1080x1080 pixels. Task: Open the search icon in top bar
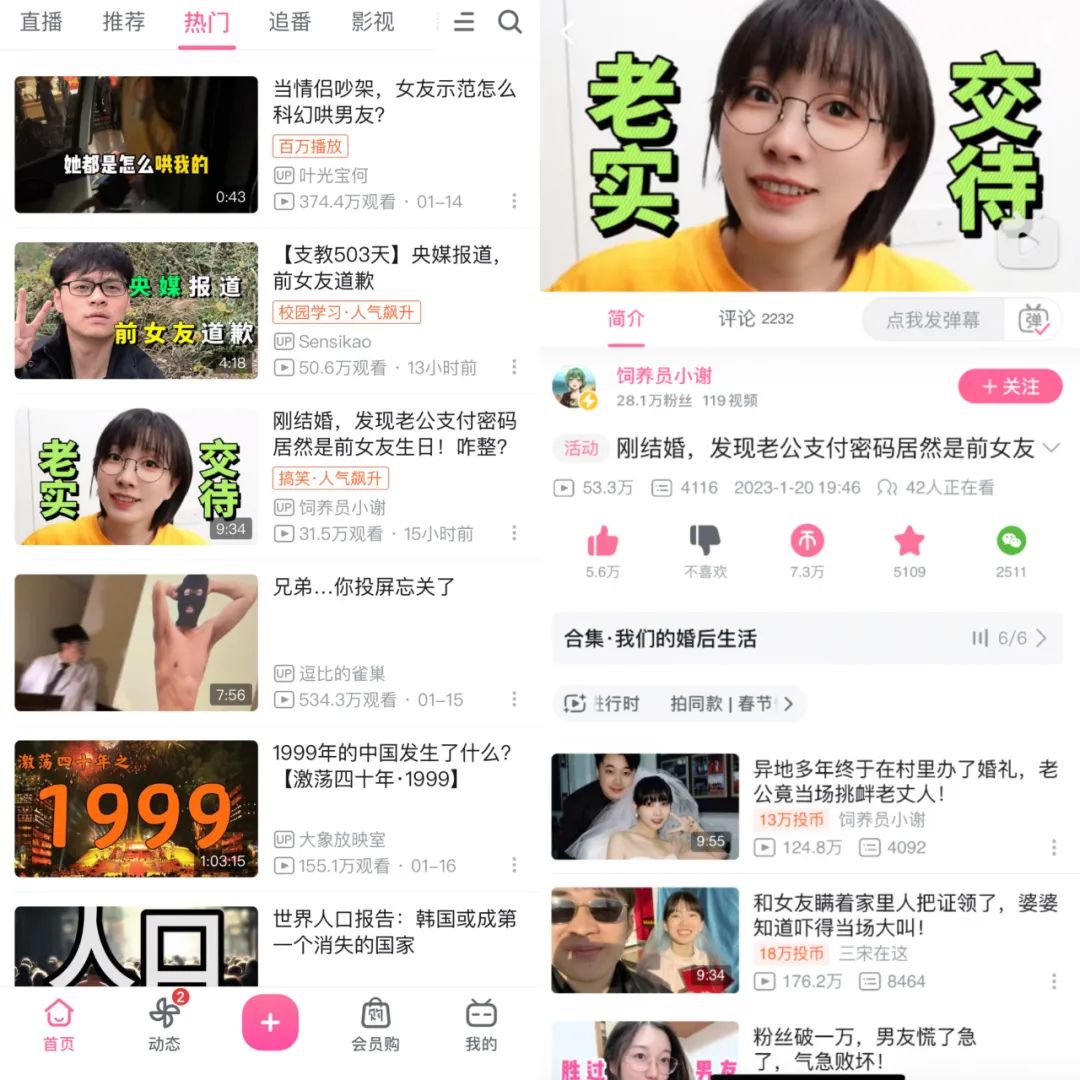click(x=510, y=22)
